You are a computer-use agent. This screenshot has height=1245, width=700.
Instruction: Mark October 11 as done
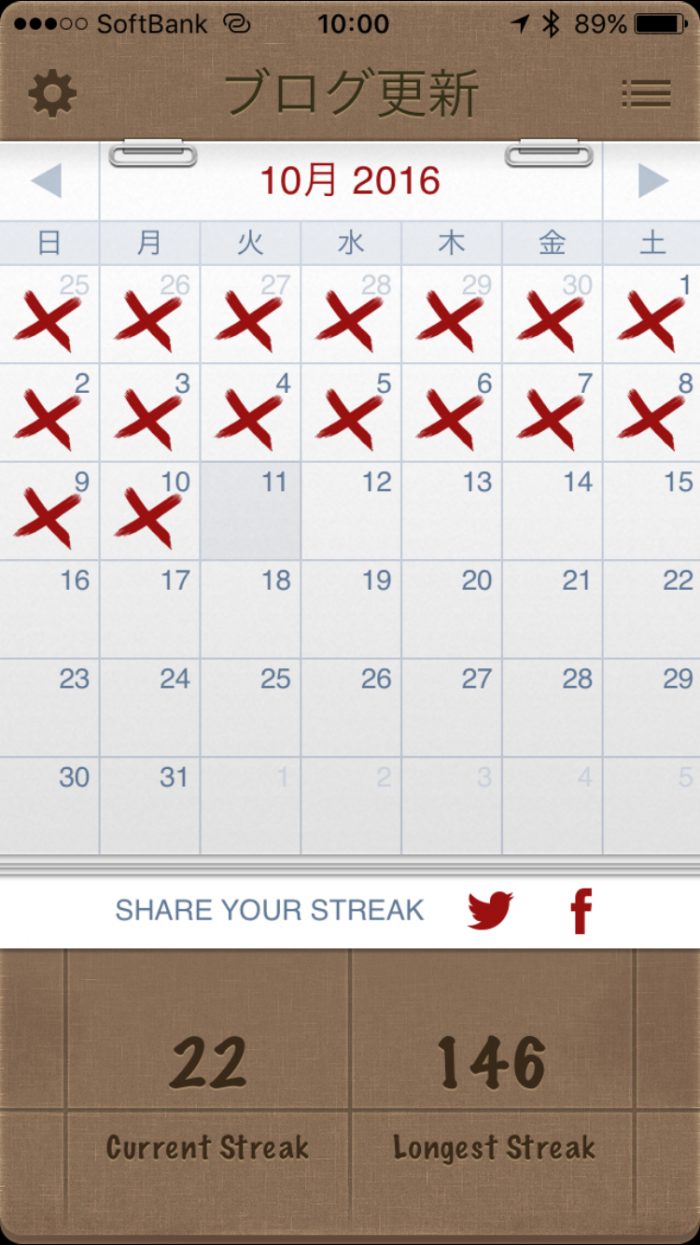coord(250,512)
